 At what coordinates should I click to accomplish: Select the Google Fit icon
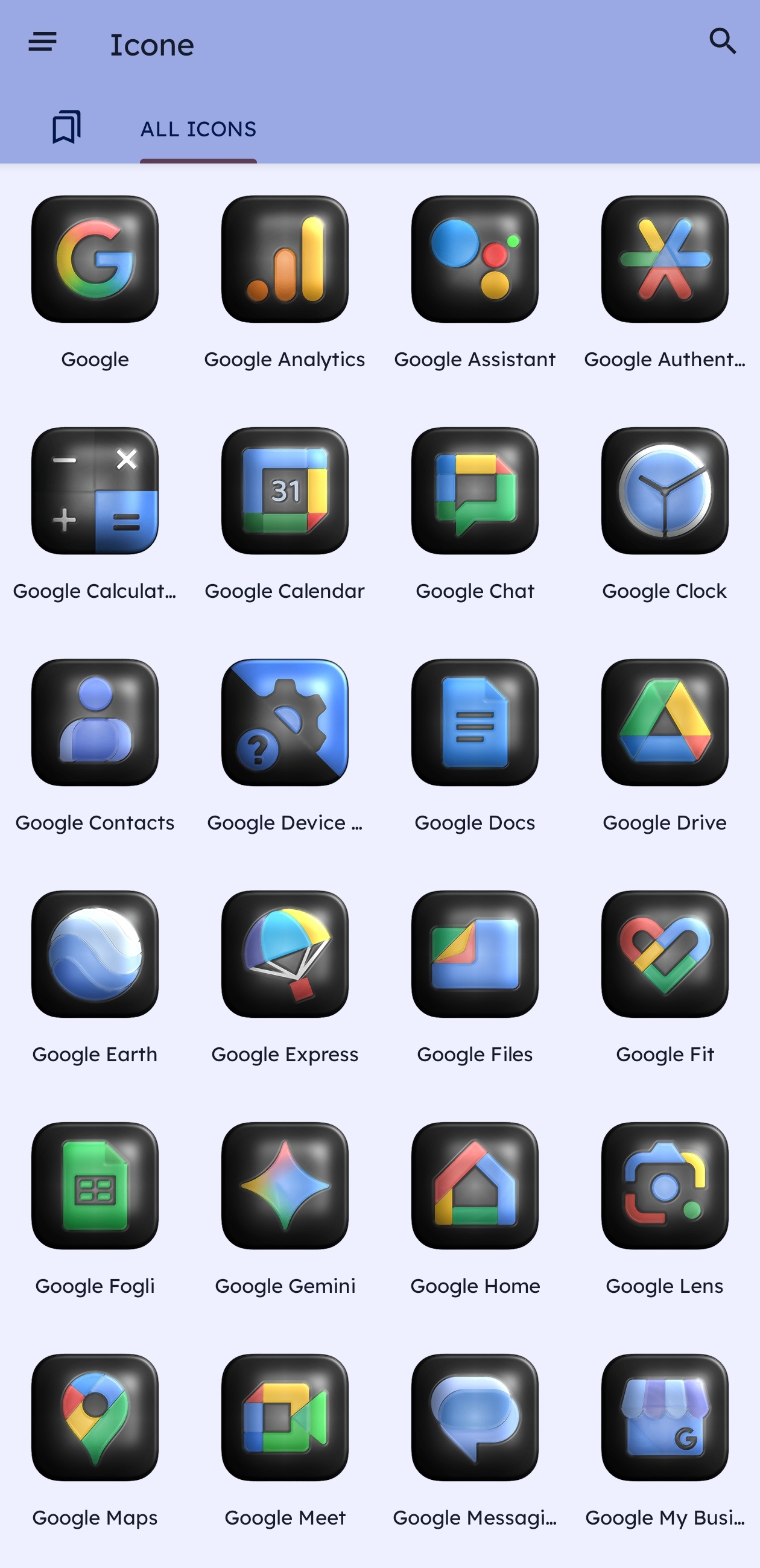pos(665,954)
